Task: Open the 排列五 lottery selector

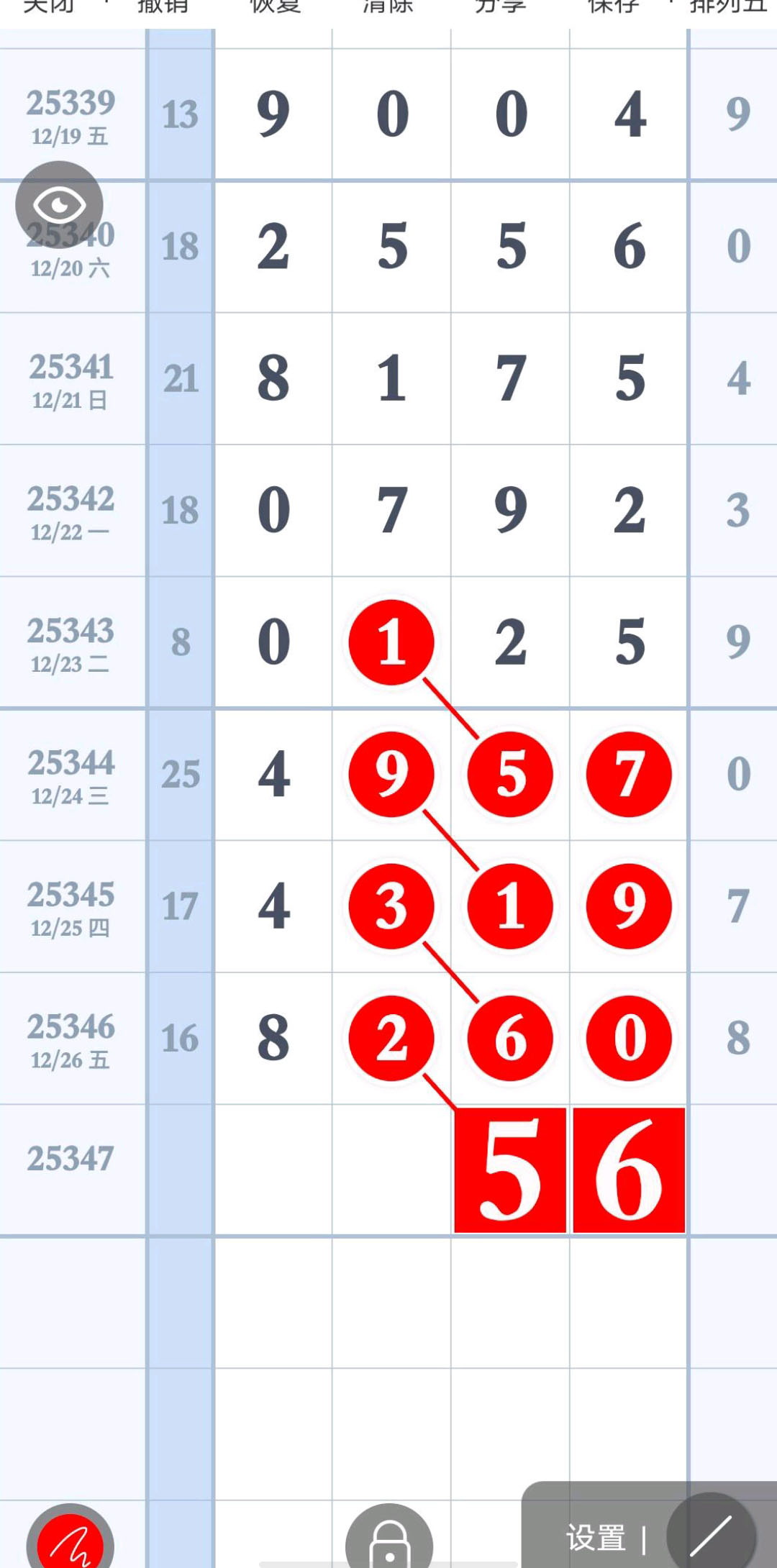Action: [727, 7]
